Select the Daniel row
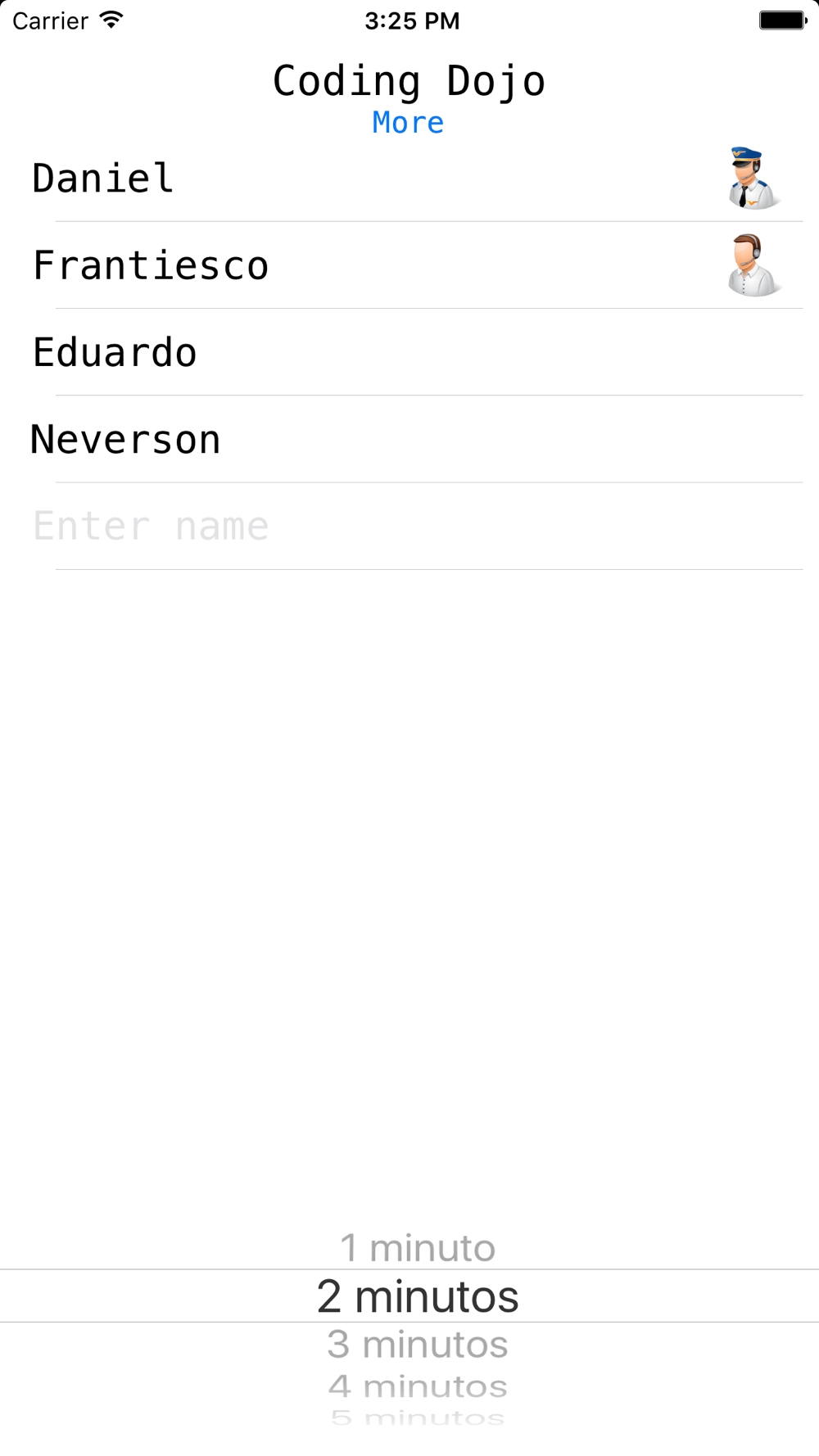This screenshot has height=1456, width=819. coord(409,179)
